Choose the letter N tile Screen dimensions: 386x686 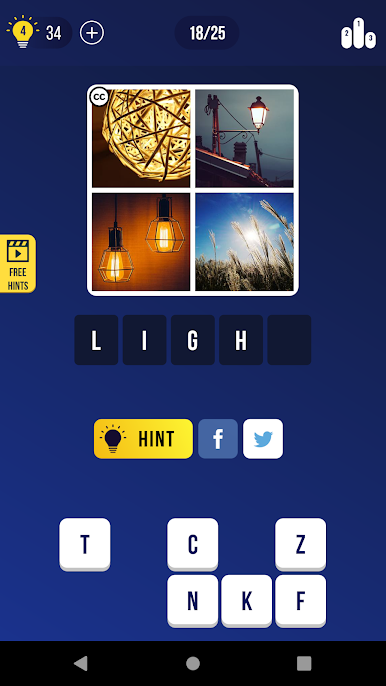click(x=193, y=601)
